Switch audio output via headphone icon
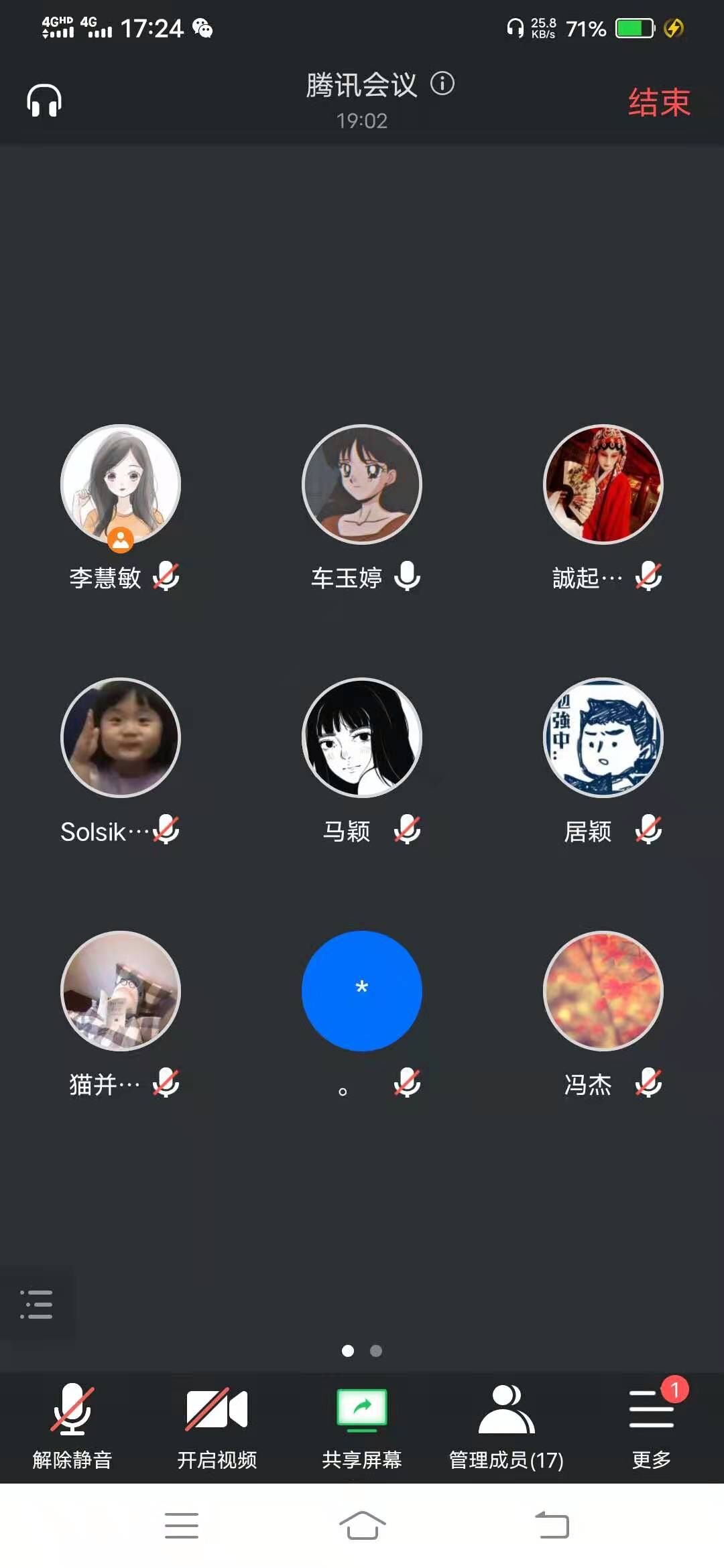 point(44,101)
